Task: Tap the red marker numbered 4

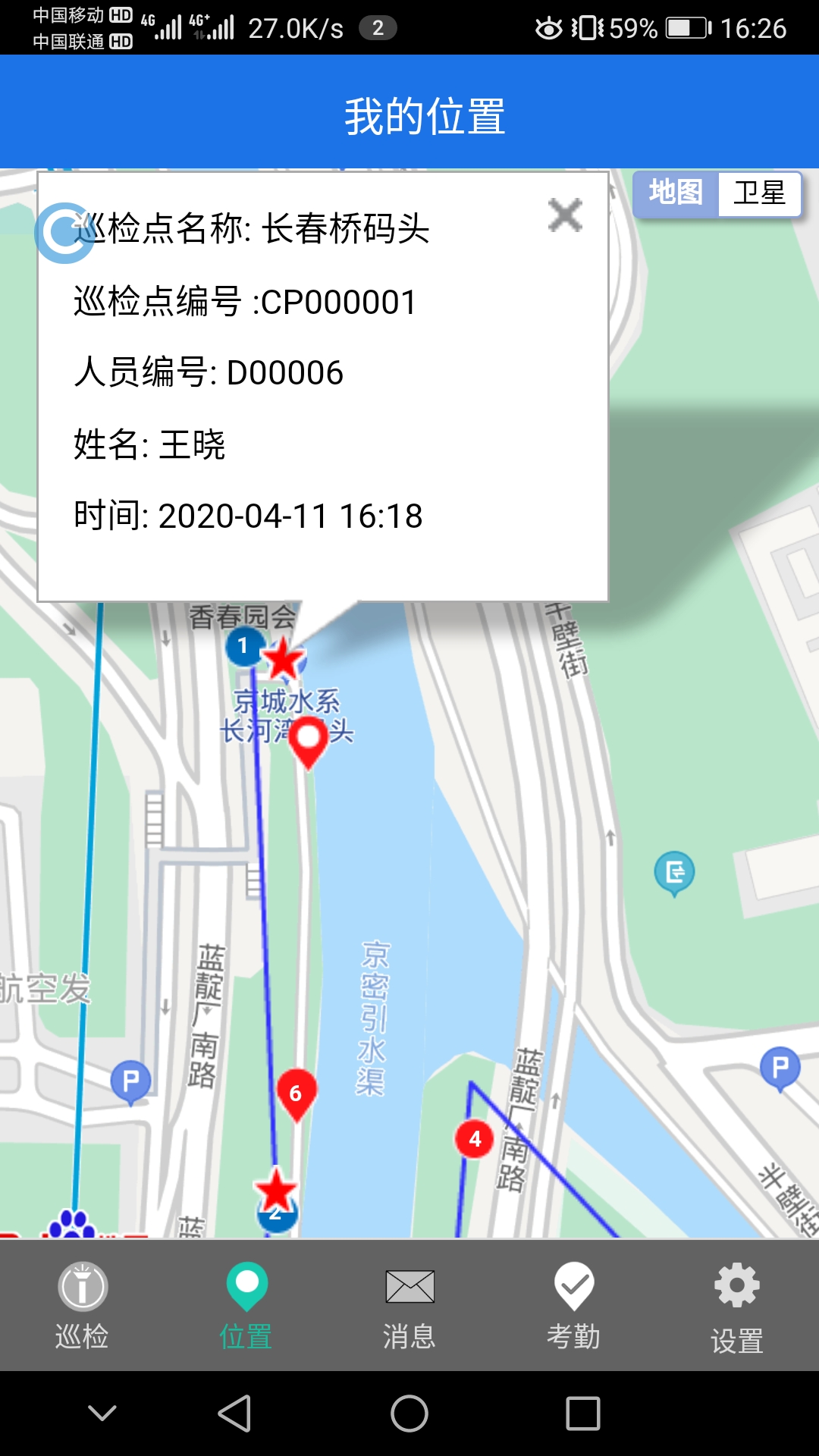Action: coord(475,1138)
